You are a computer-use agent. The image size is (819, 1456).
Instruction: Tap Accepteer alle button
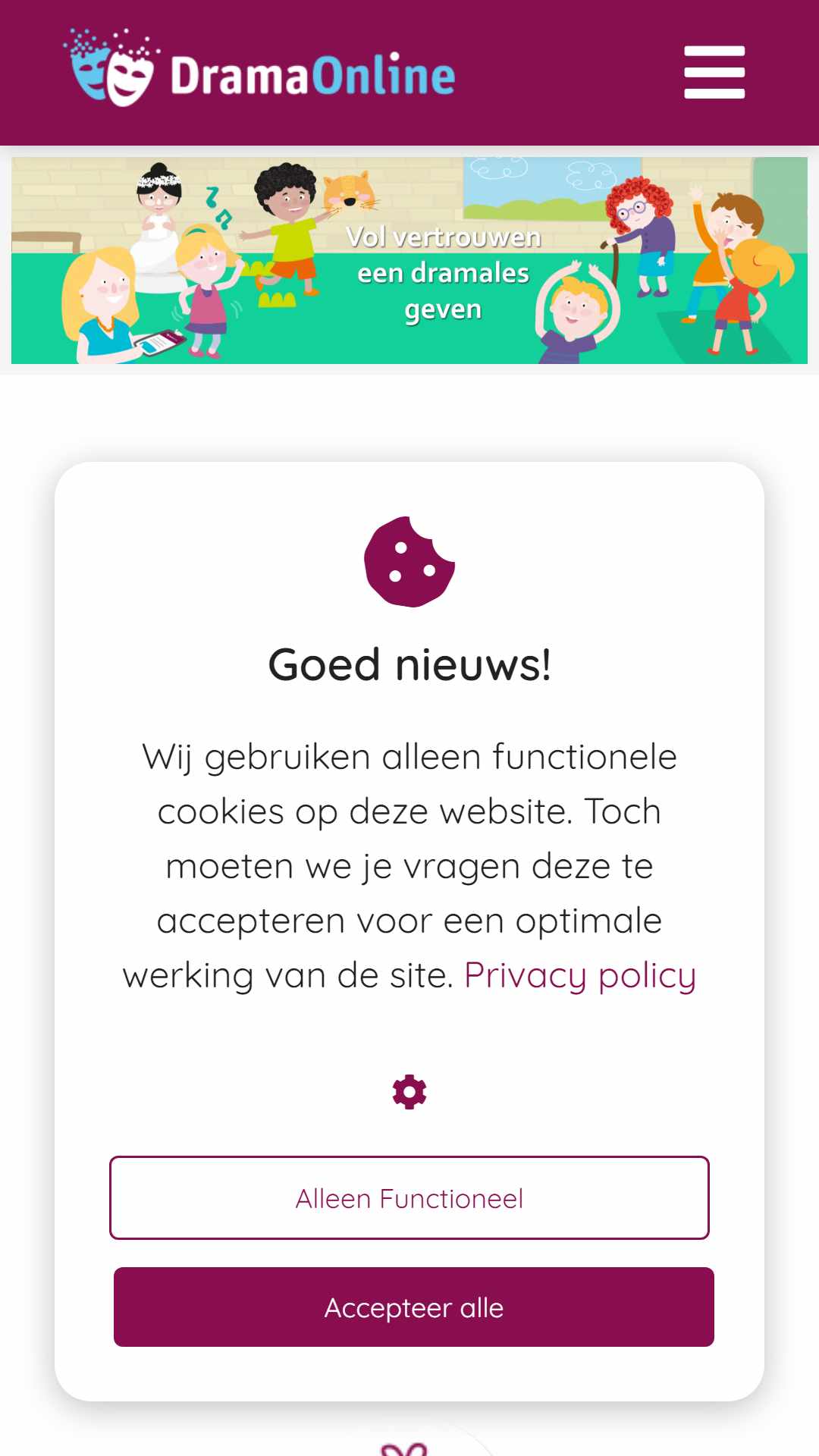click(x=414, y=1307)
